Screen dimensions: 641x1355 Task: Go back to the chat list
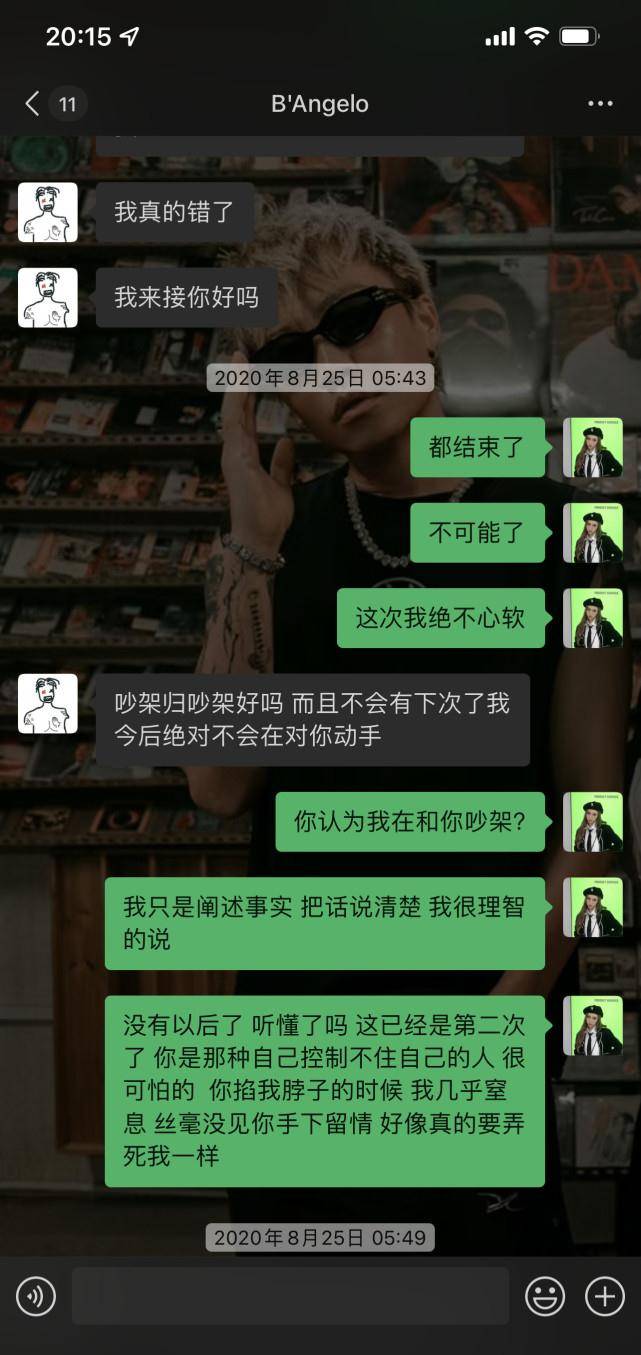pyautogui.click(x=33, y=103)
